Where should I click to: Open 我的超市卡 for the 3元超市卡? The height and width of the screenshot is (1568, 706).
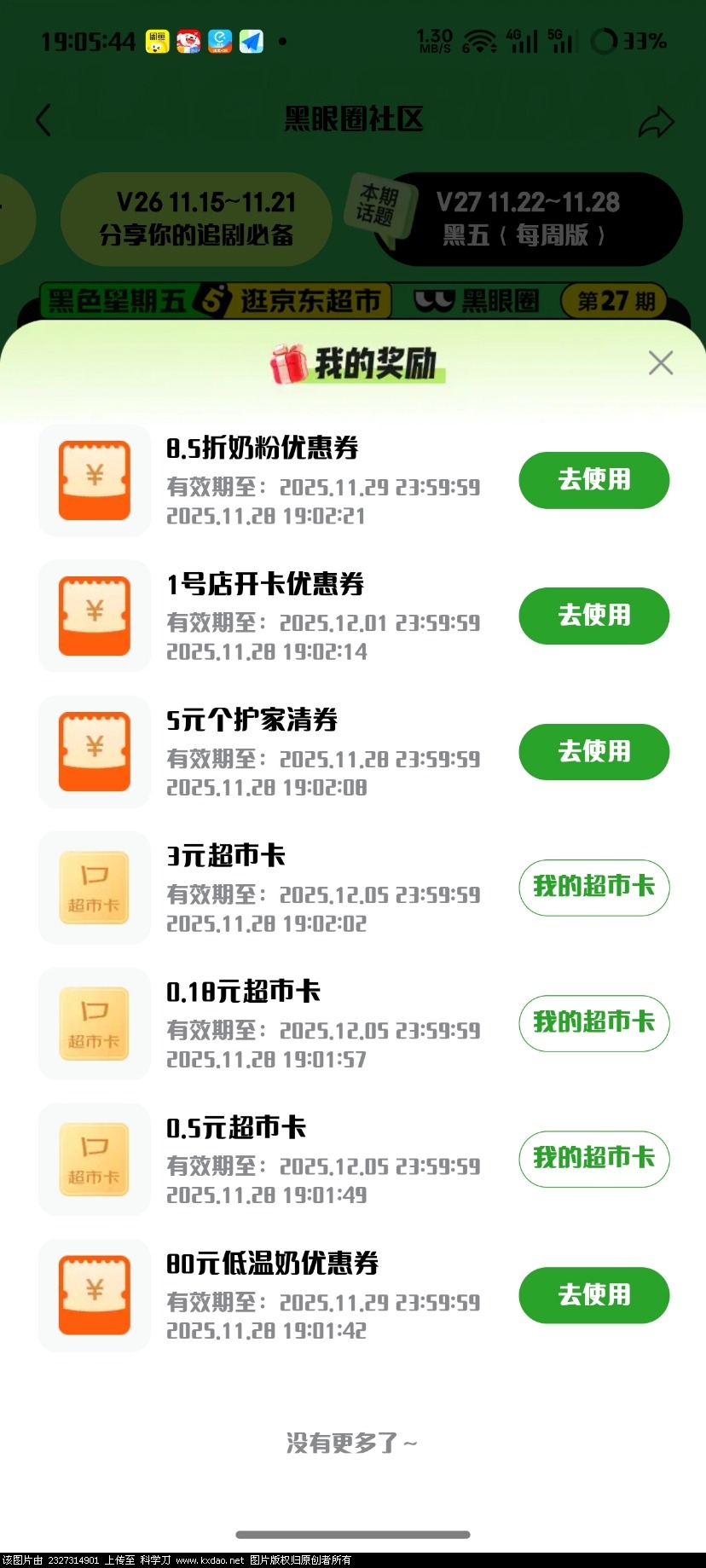(593, 888)
